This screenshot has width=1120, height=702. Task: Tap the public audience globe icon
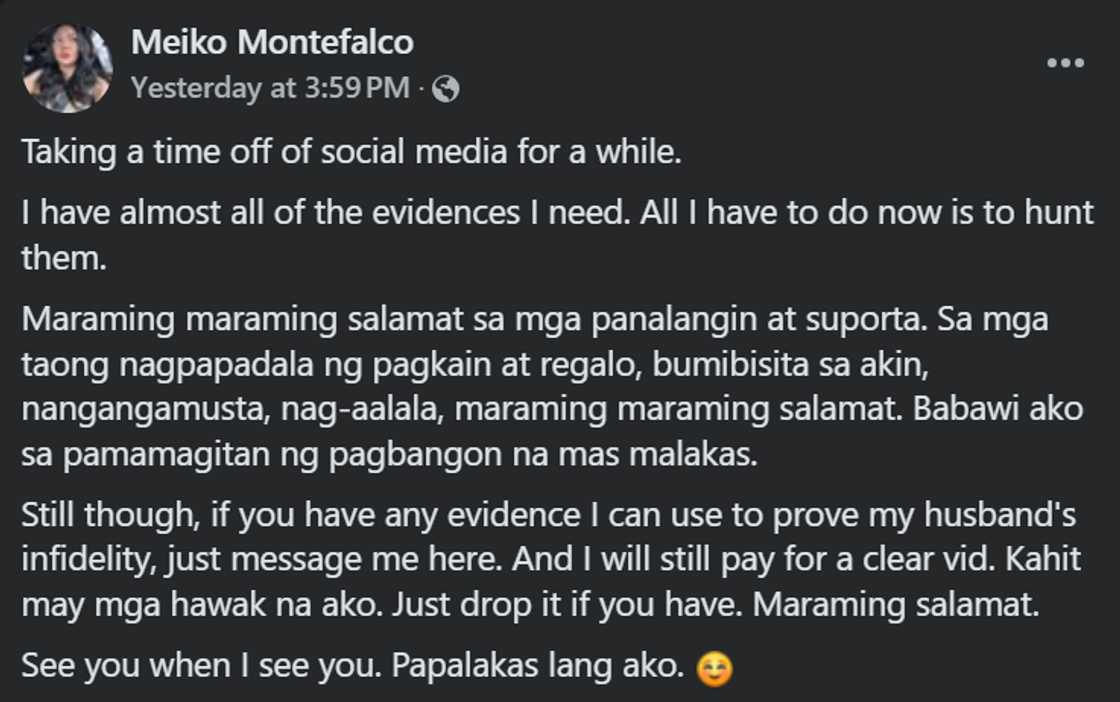(446, 90)
